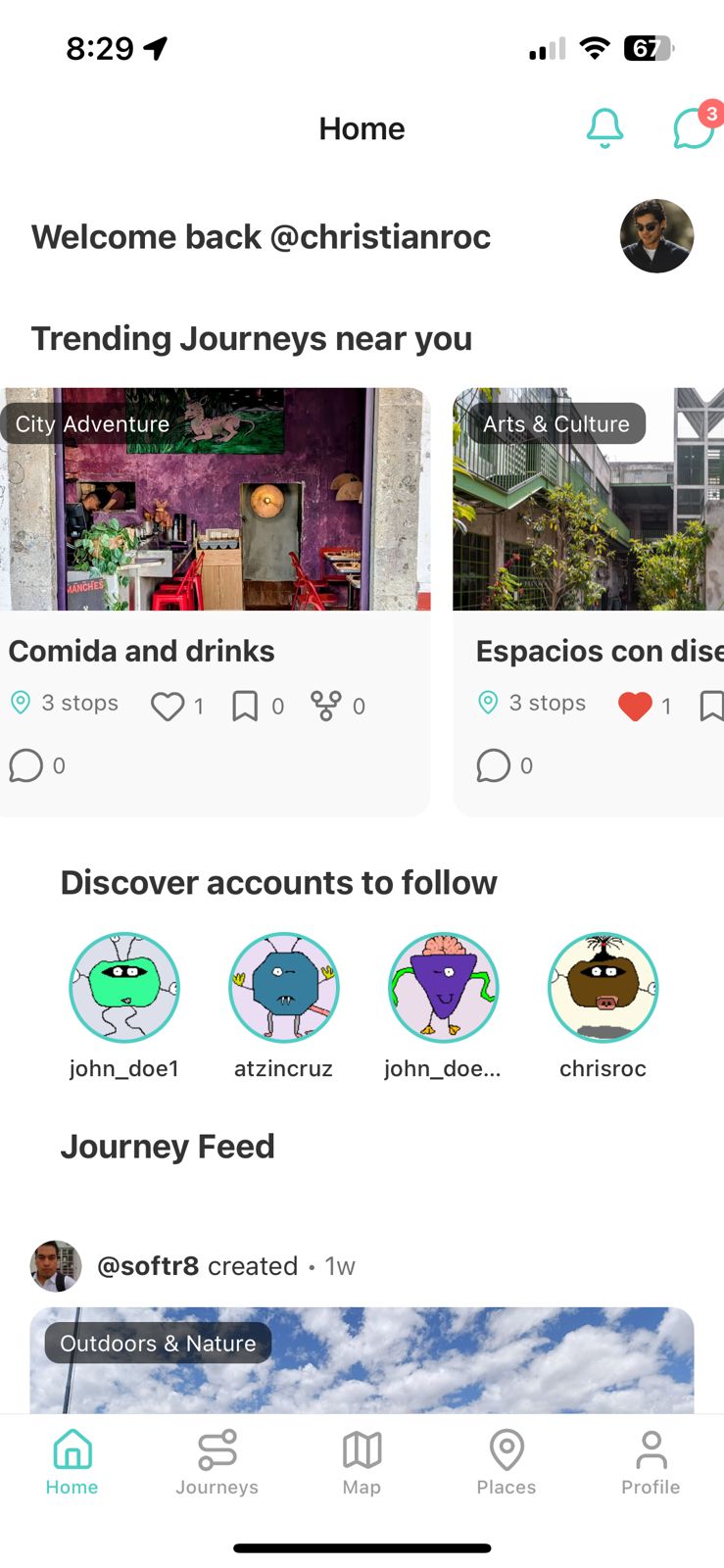Tap the comment bubble on Comida and drinks
724x1568 pixels.
(26, 765)
